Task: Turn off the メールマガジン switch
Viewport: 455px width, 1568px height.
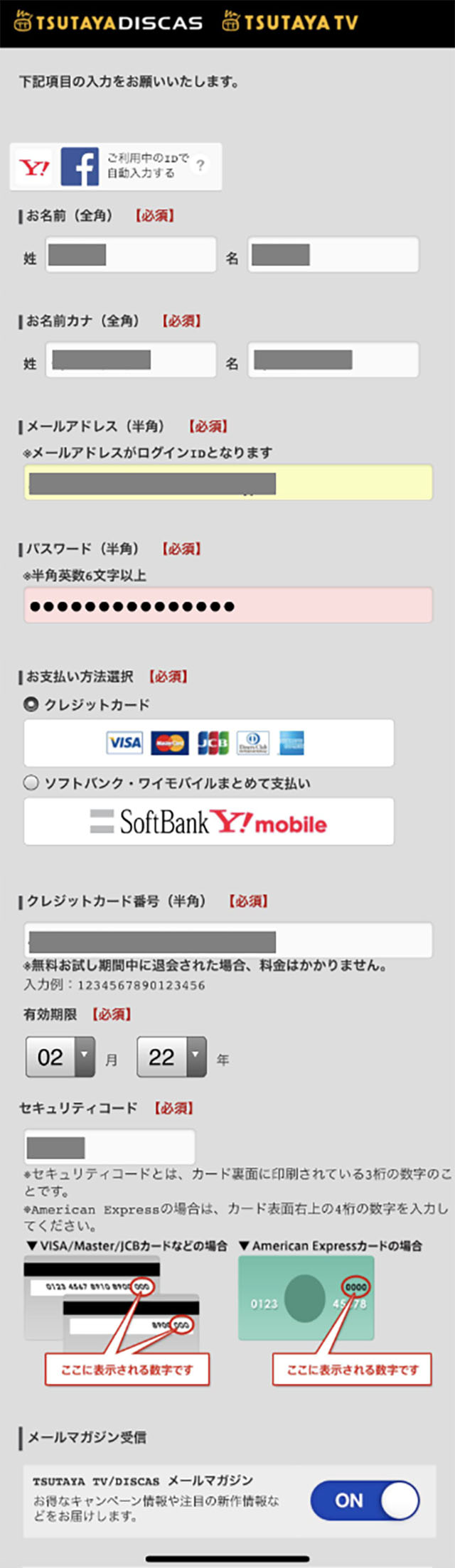Action: [x=365, y=1500]
